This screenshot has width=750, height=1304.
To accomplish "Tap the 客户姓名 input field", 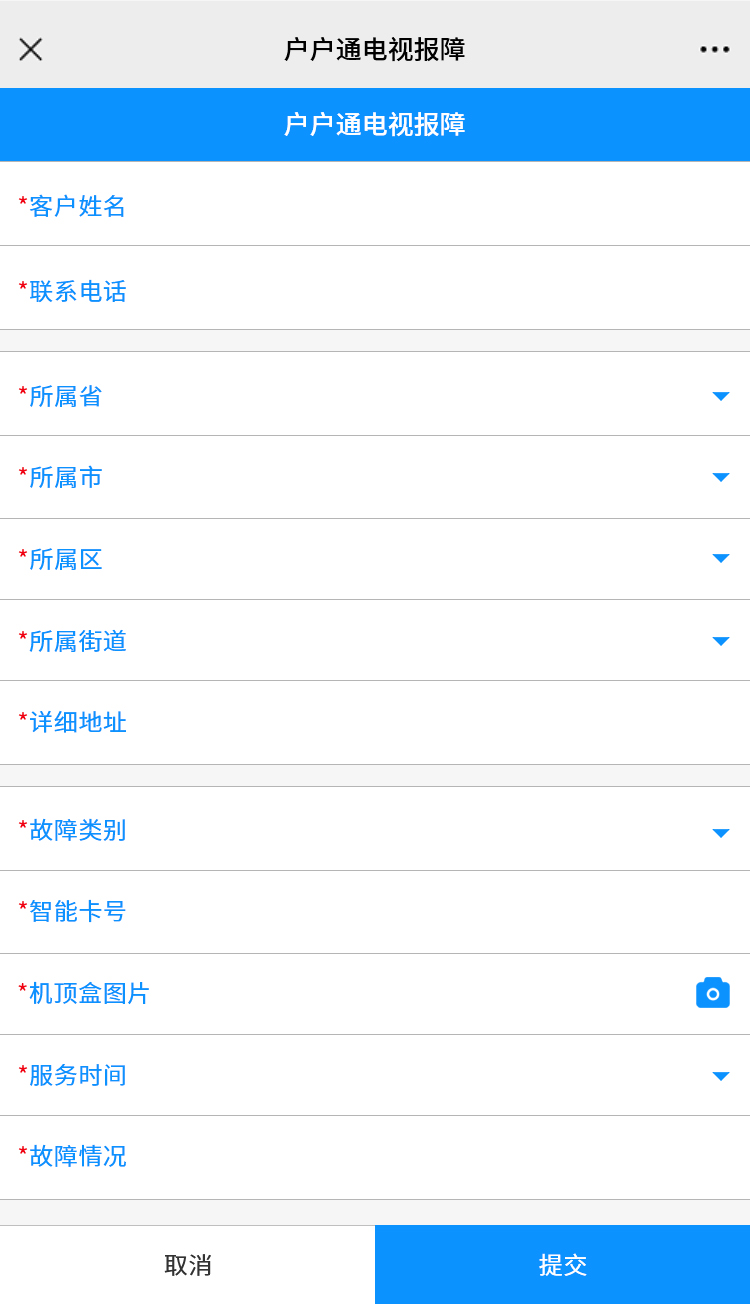I will pyautogui.click(x=400, y=206).
